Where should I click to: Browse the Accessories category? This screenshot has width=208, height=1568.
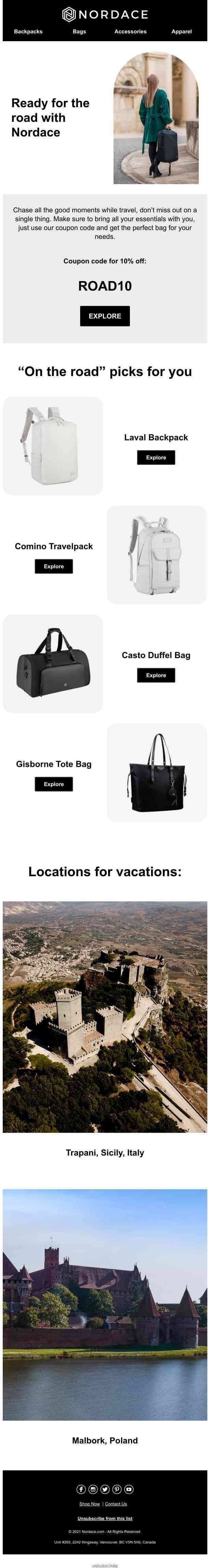(130, 31)
